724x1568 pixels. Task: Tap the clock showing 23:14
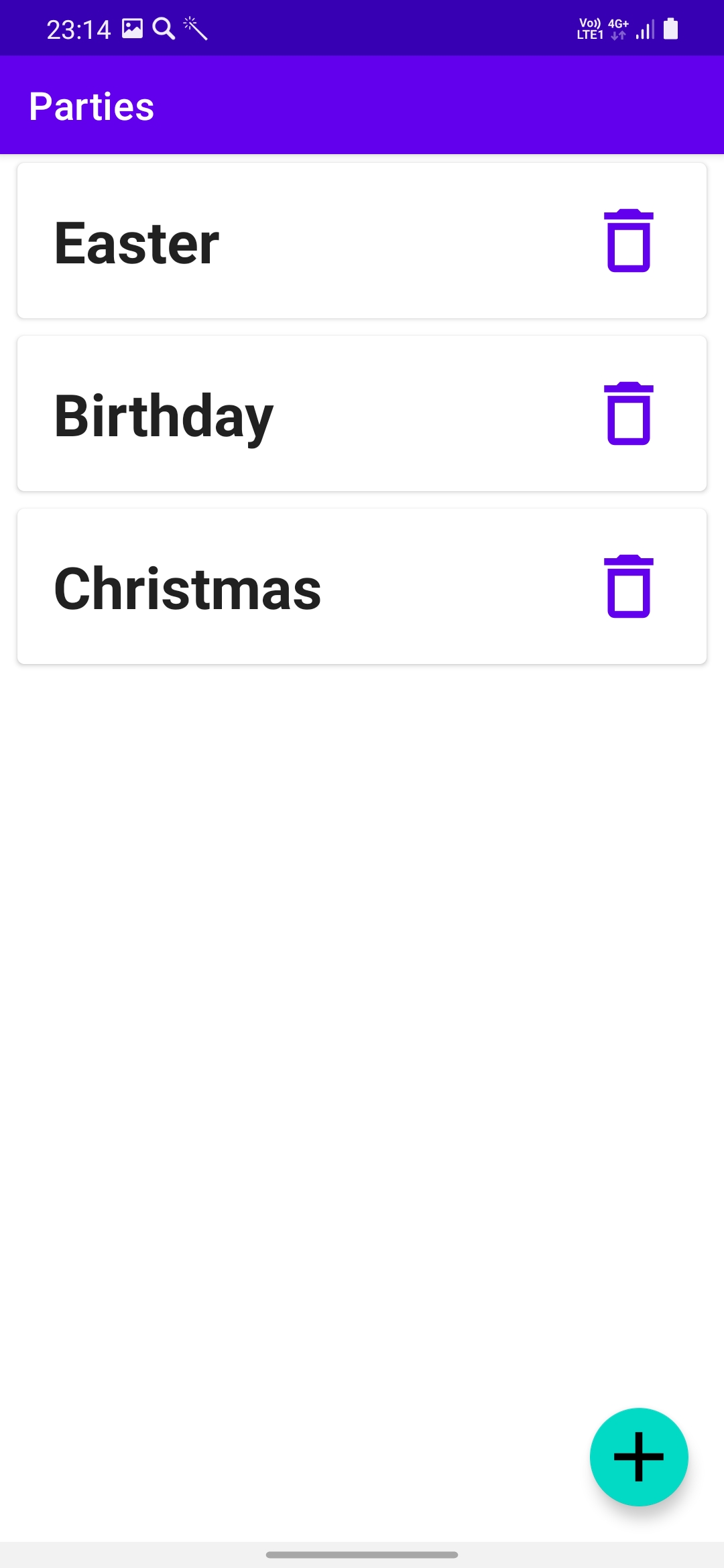pos(77,27)
